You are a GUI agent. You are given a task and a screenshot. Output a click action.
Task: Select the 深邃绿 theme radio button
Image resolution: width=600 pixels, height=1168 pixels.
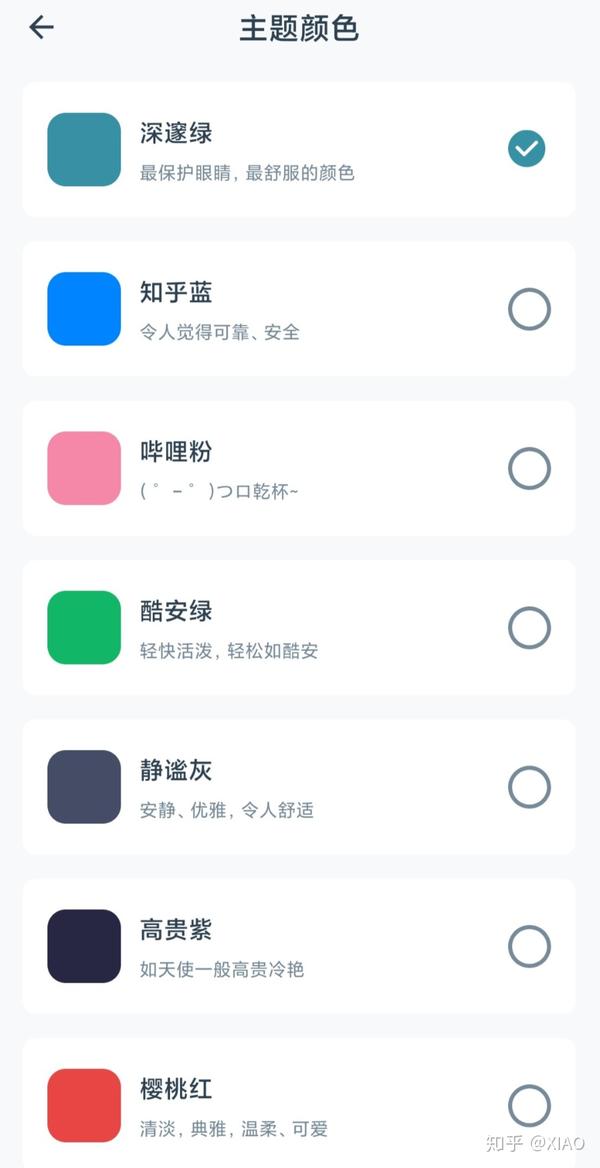click(x=527, y=149)
